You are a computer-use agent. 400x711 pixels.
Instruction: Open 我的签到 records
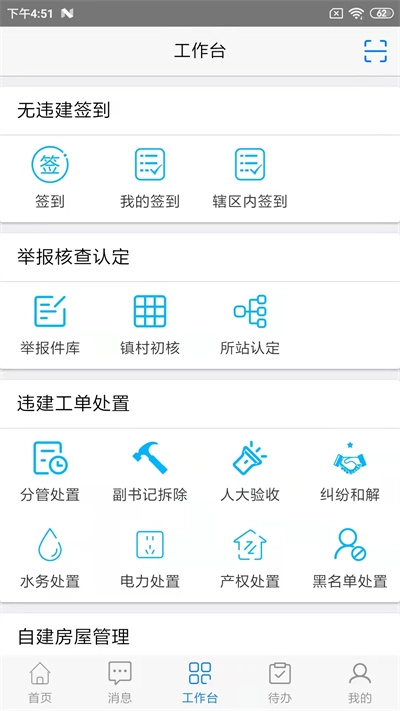pyautogui.click(x=150, y=178)
